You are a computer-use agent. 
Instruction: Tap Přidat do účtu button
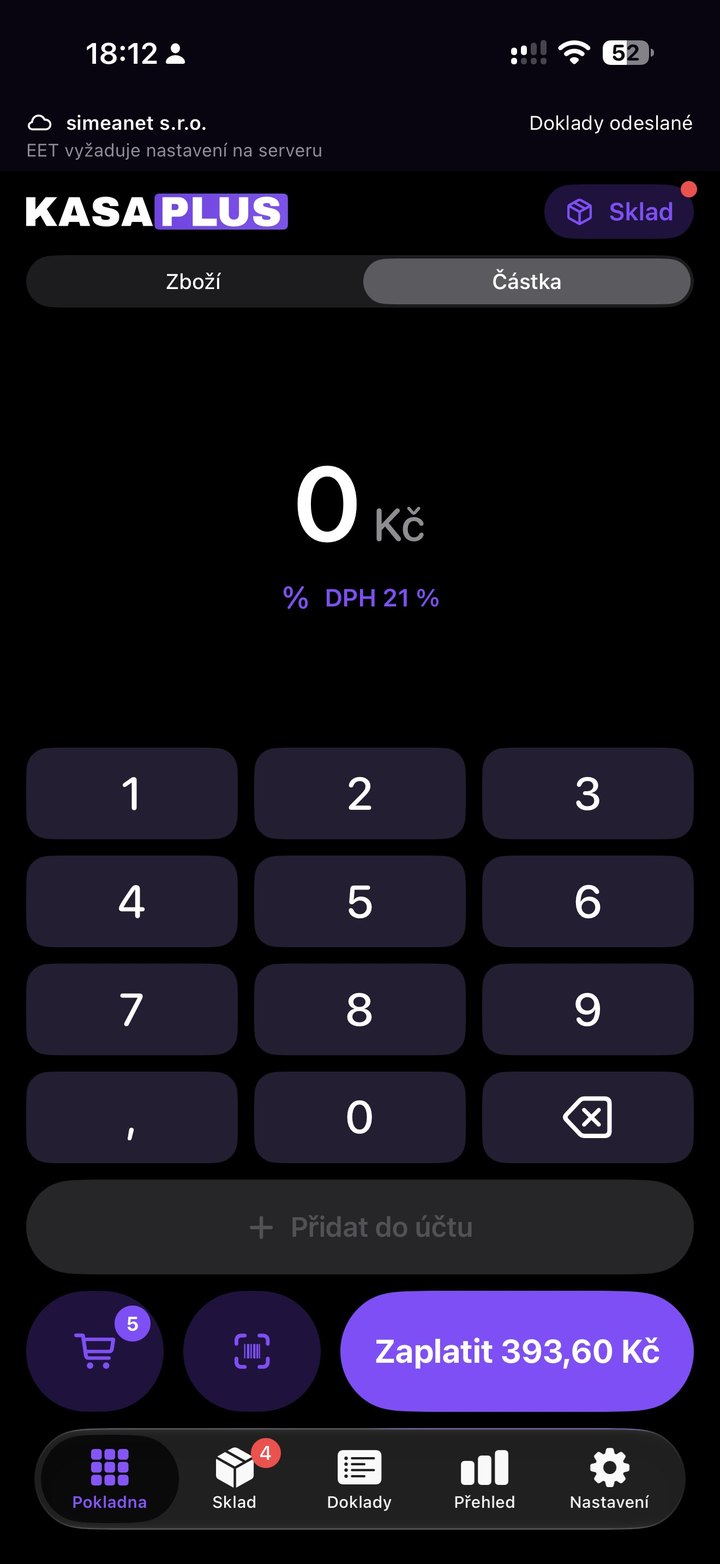point(360,1227)
